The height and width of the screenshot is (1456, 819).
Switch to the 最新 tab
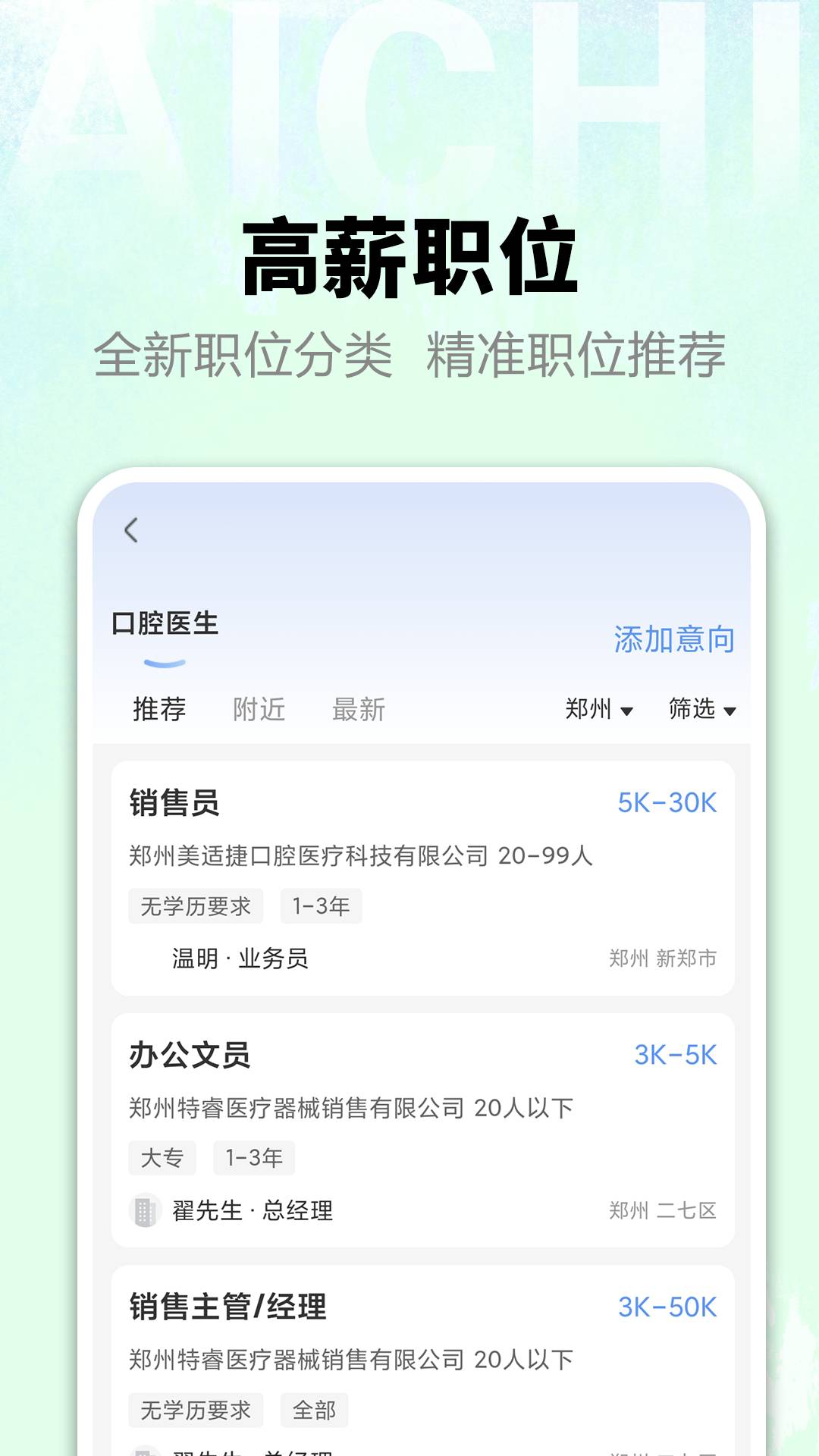[x=359, y=709]
